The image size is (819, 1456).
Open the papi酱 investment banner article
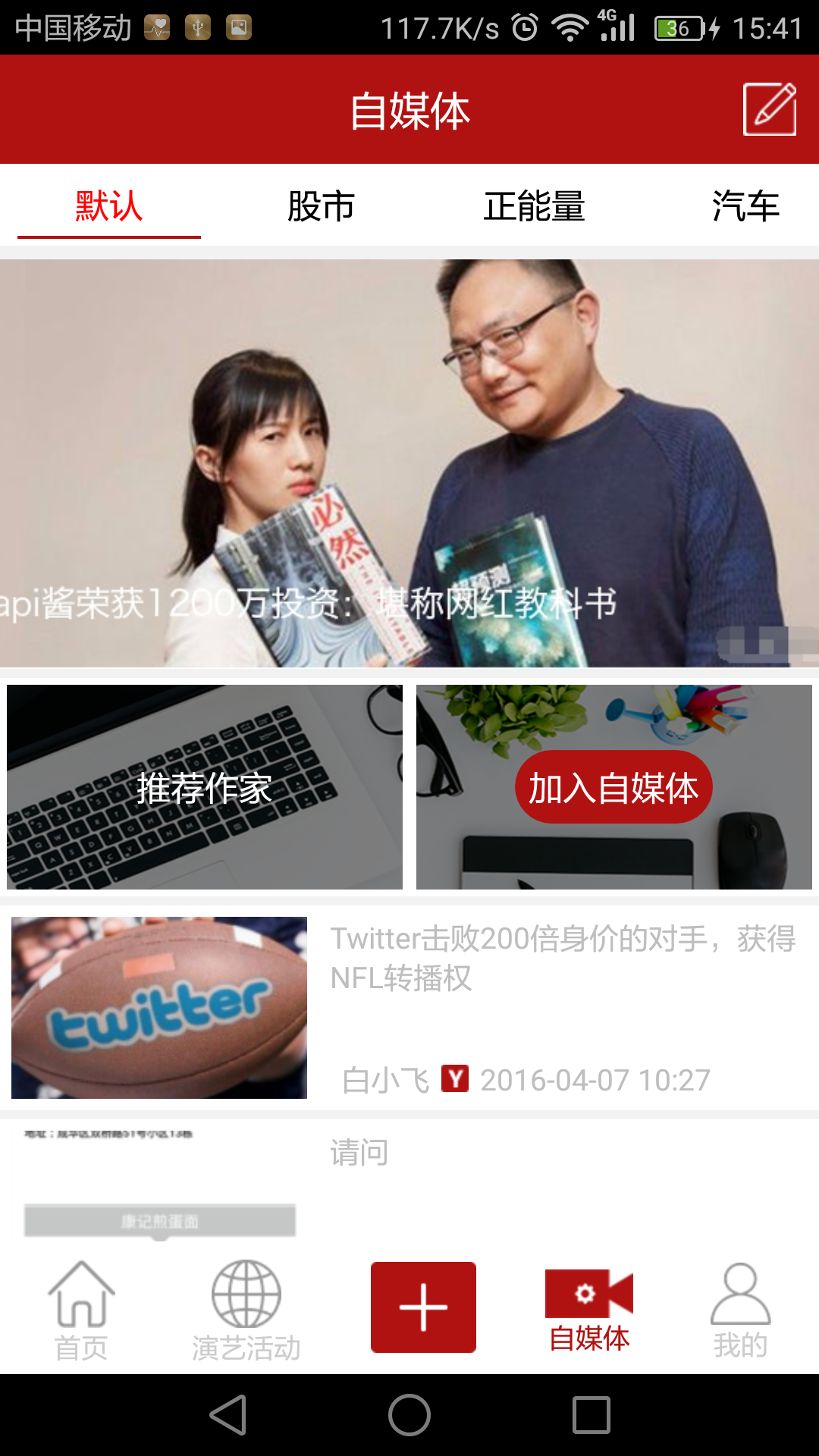409,463
